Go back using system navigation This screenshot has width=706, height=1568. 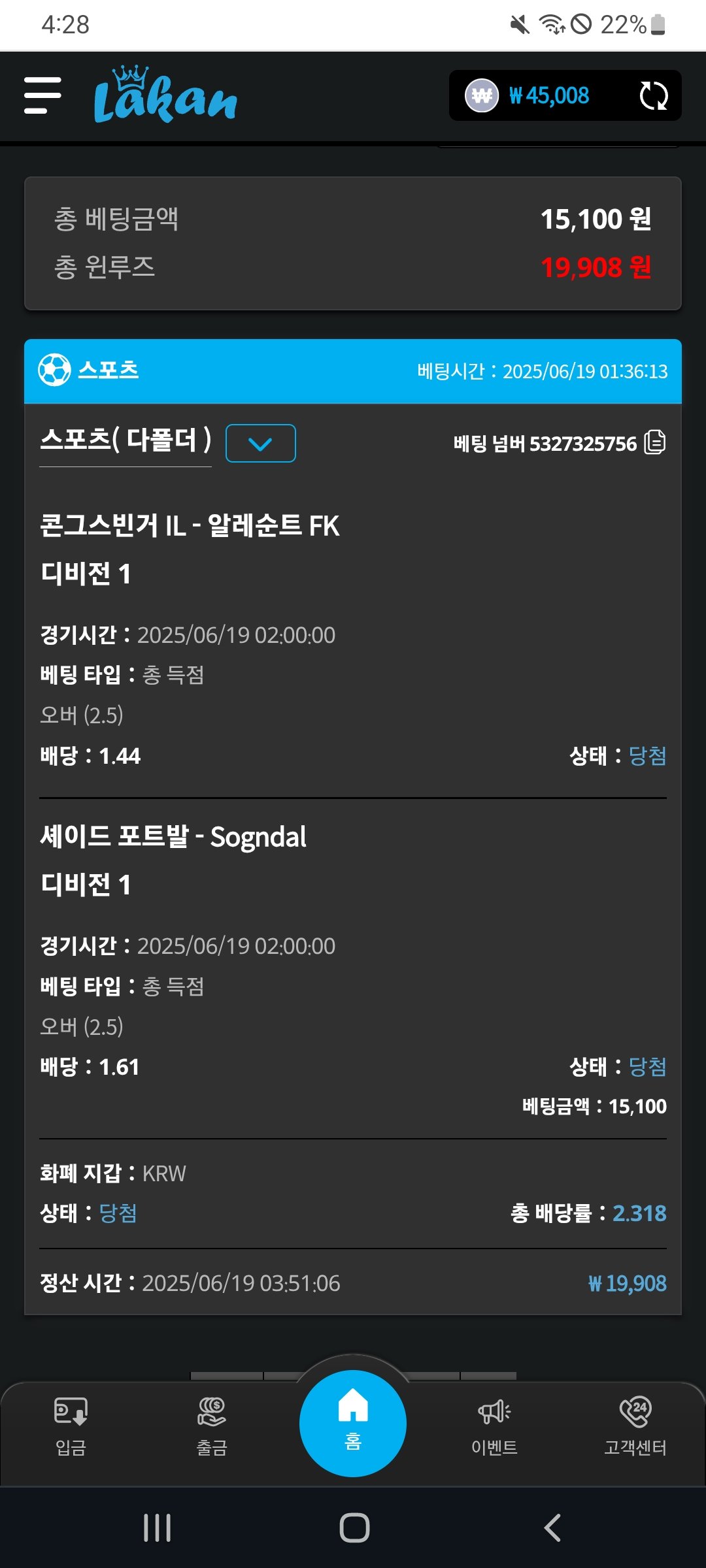click(x=552, y=1528)
